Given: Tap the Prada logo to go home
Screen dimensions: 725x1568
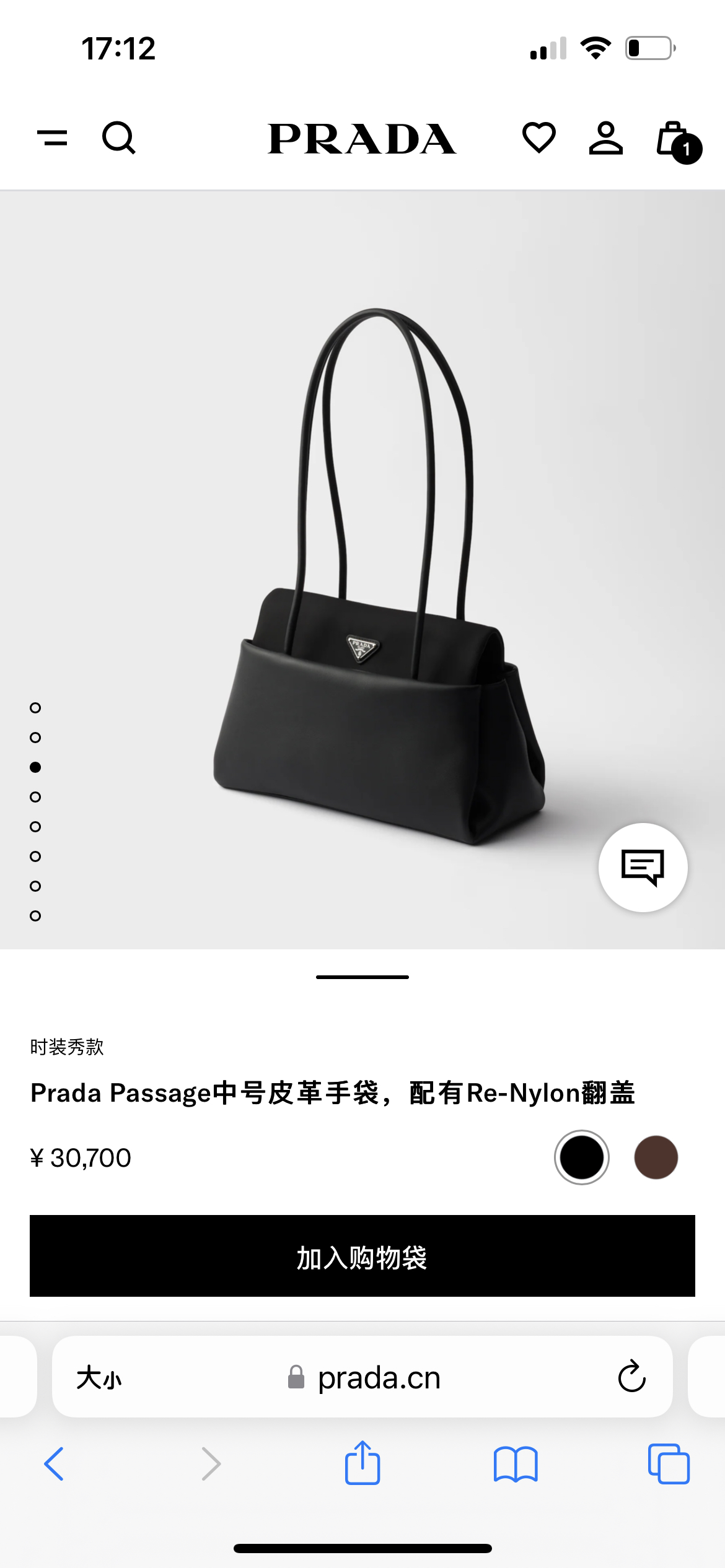Looking at the screenshot, I should pos(362,139).
